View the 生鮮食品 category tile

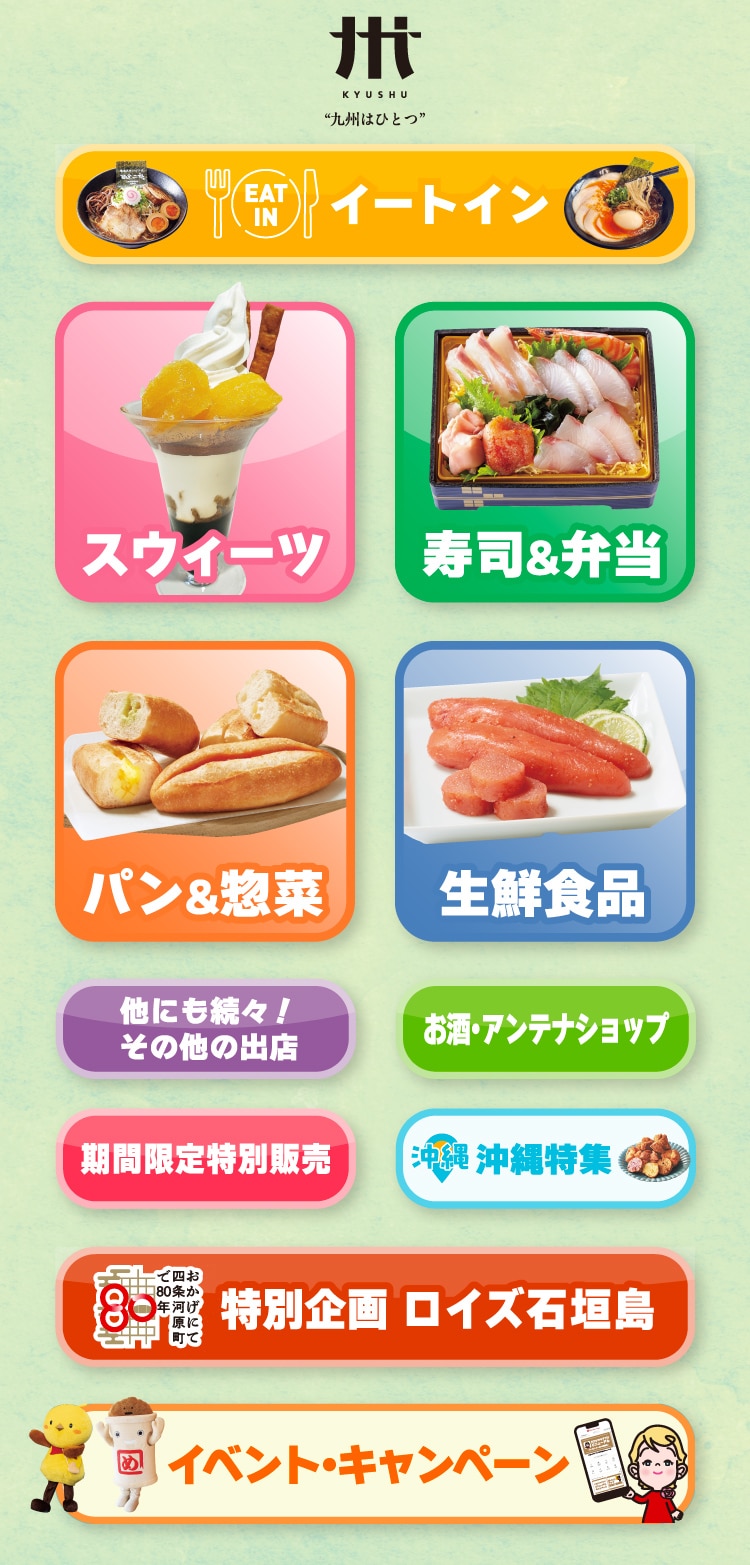545,791
